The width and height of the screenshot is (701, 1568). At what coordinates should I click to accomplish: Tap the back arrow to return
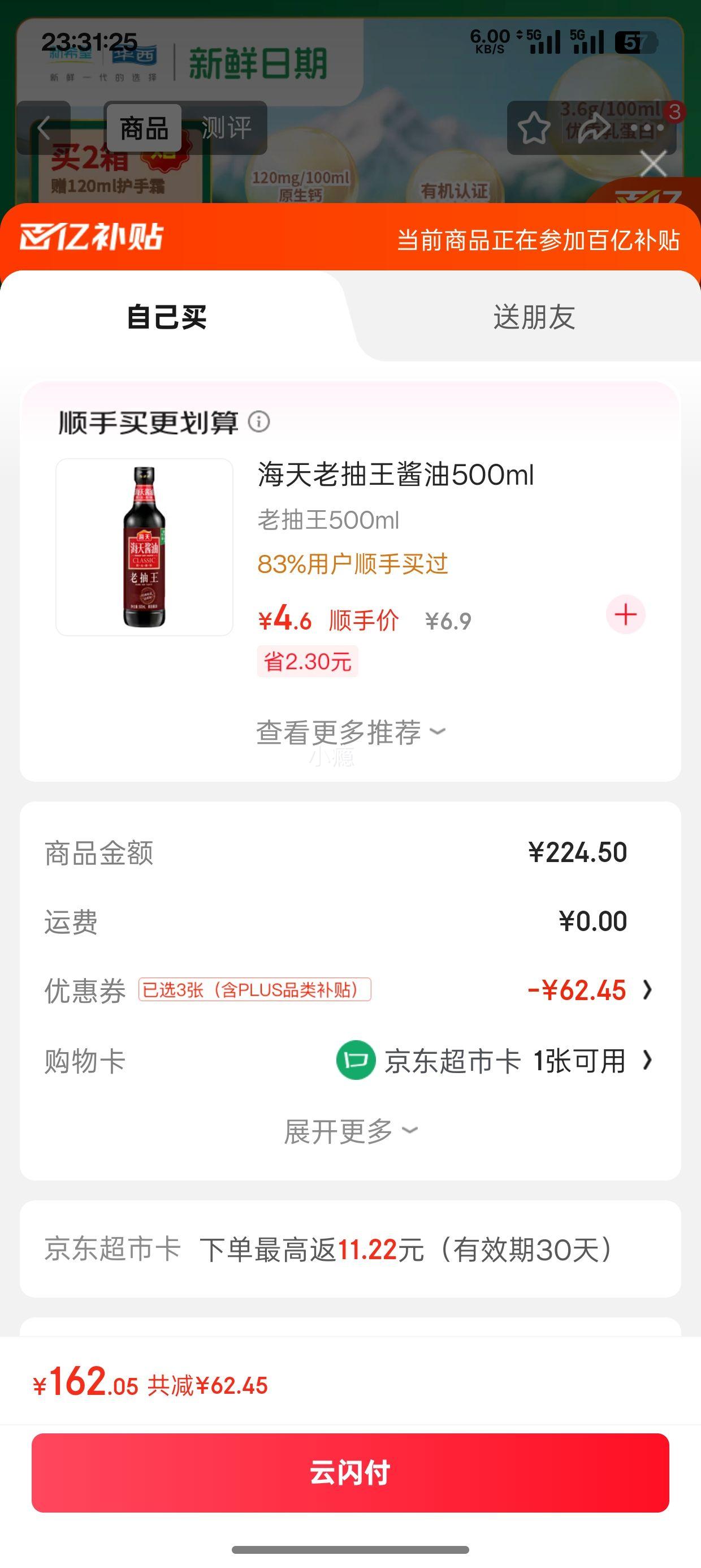point(44,128)
